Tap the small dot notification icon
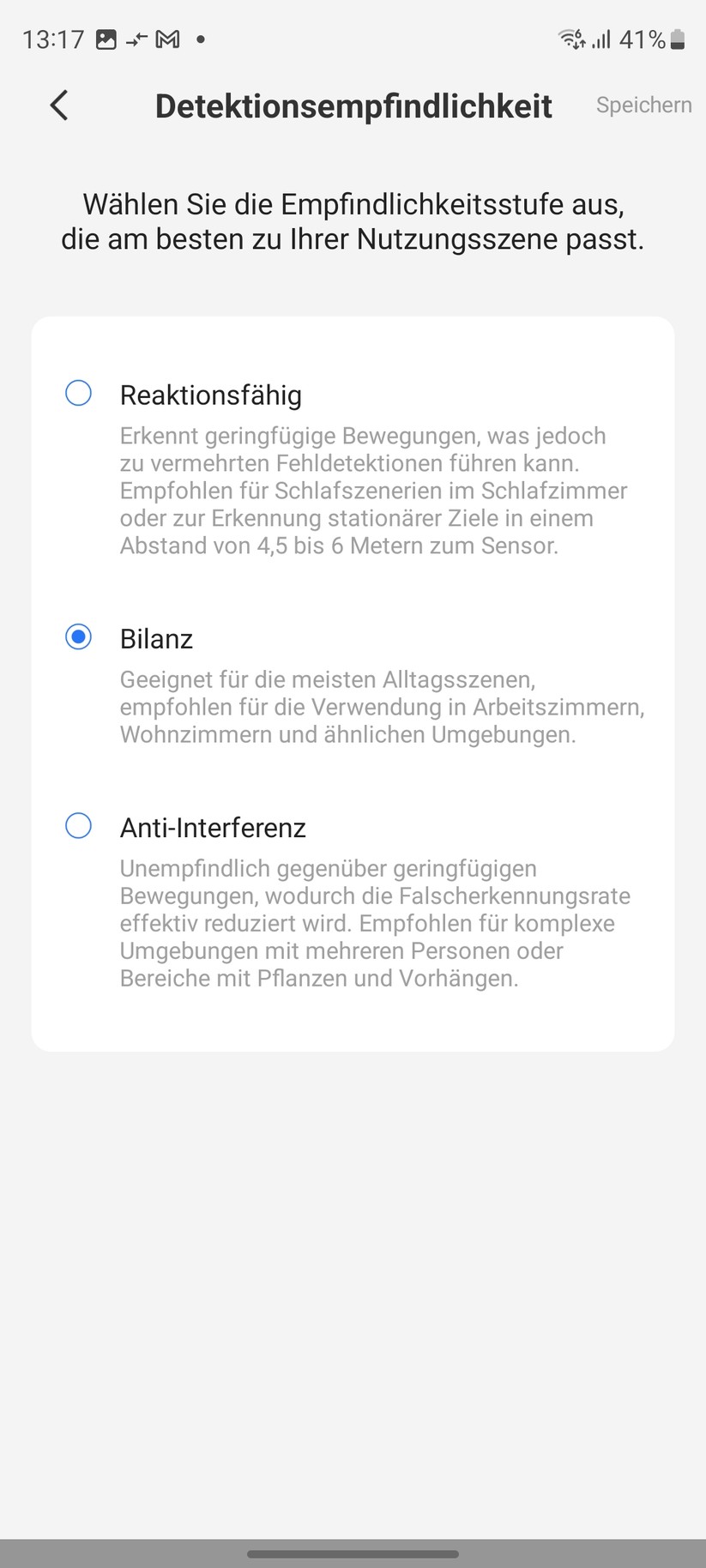The image size is (706, 1568). pyautogui.click(x=199, y=39)
